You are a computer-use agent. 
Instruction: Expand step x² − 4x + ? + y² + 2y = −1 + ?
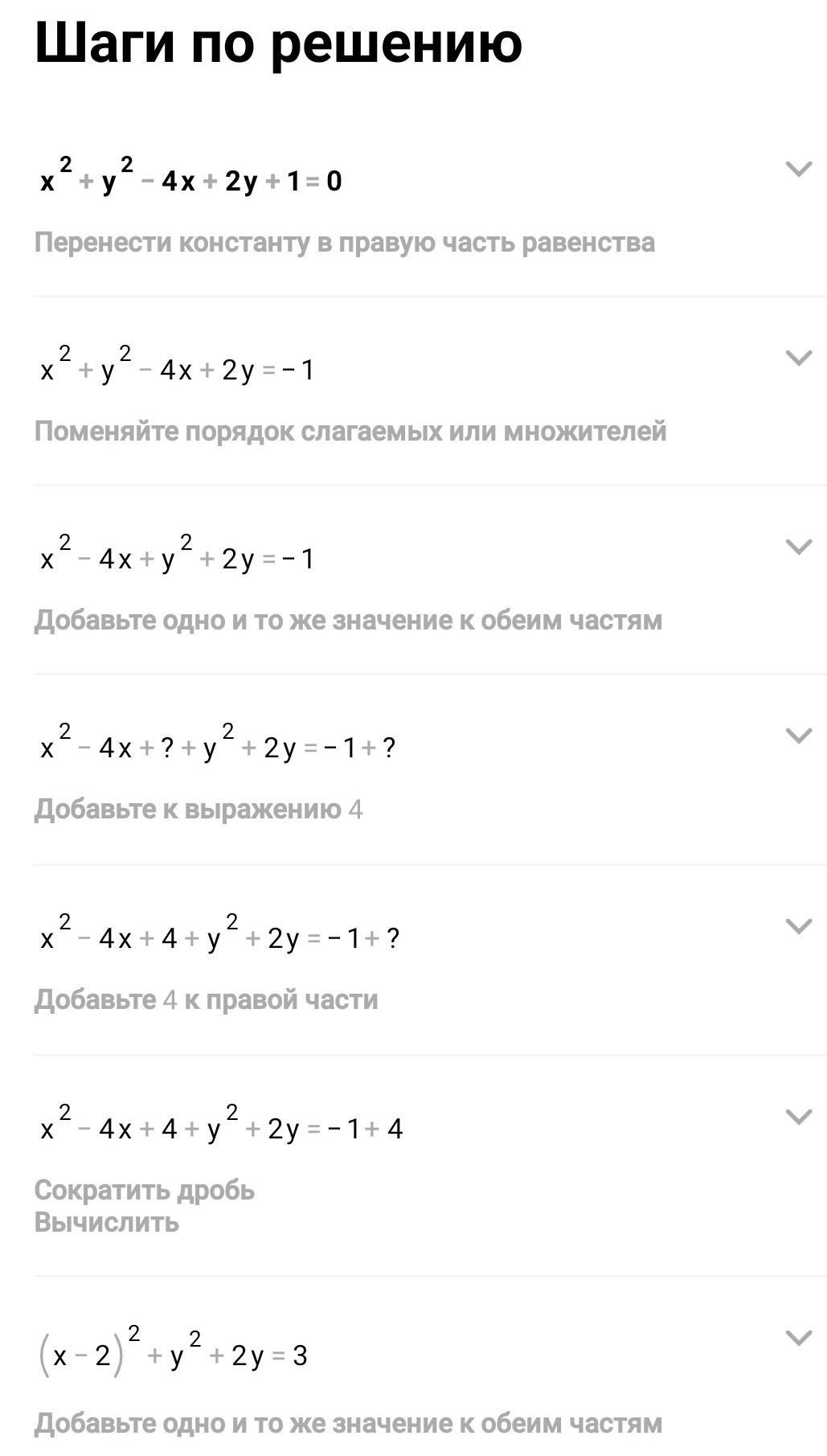pos(798,736)
